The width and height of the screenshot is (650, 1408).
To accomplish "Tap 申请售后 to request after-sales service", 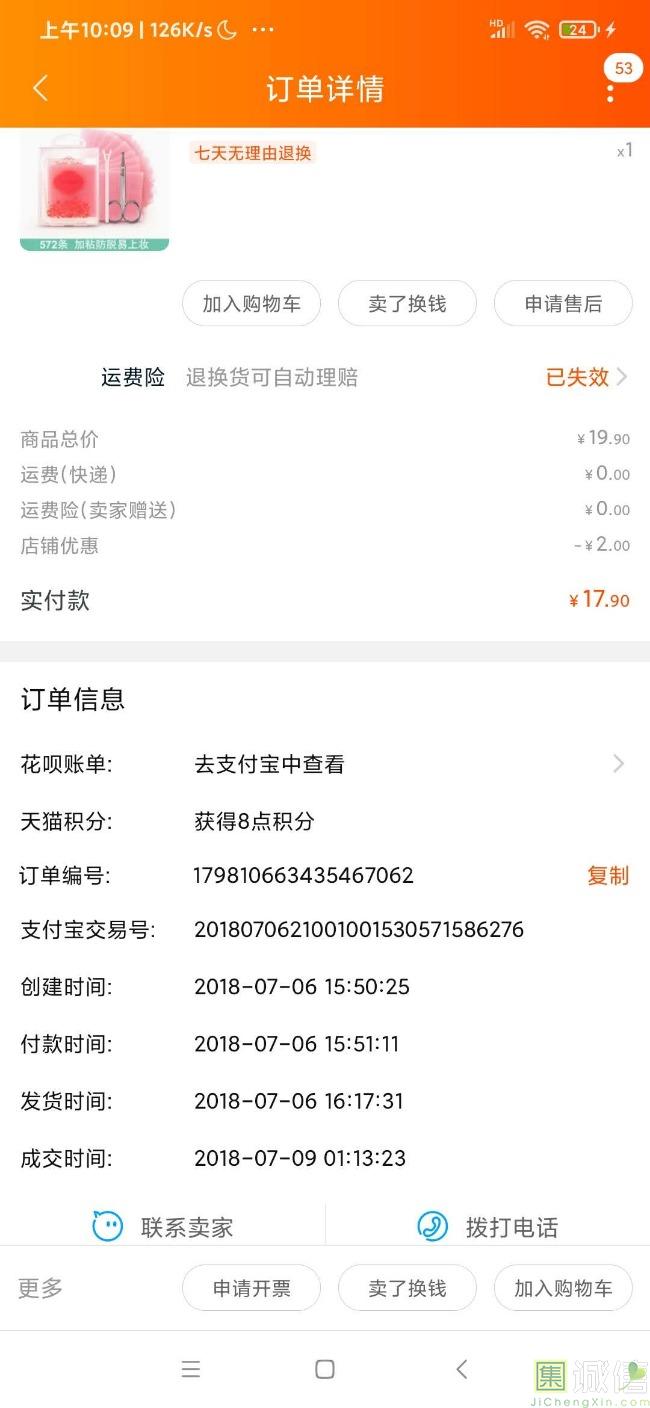I will point(563,304).
